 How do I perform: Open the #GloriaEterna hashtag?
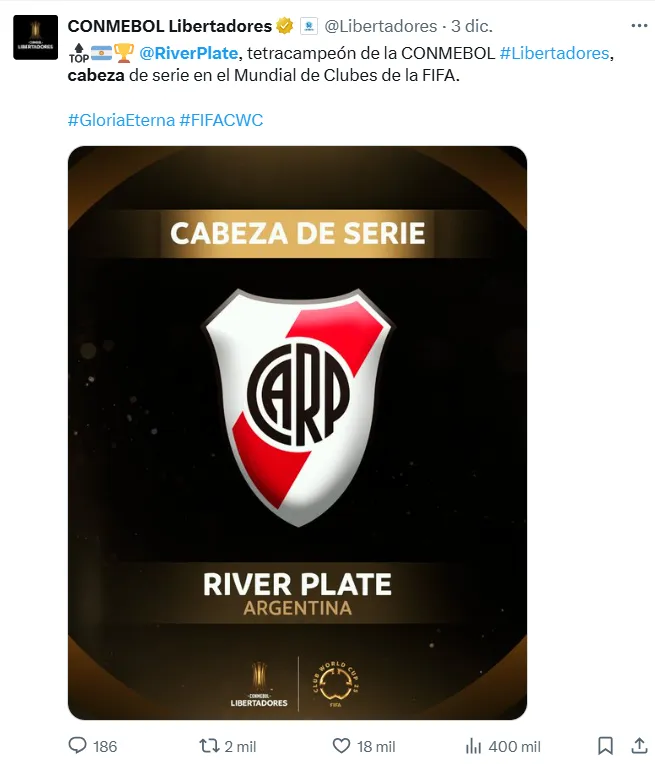(x=121, y=120)
